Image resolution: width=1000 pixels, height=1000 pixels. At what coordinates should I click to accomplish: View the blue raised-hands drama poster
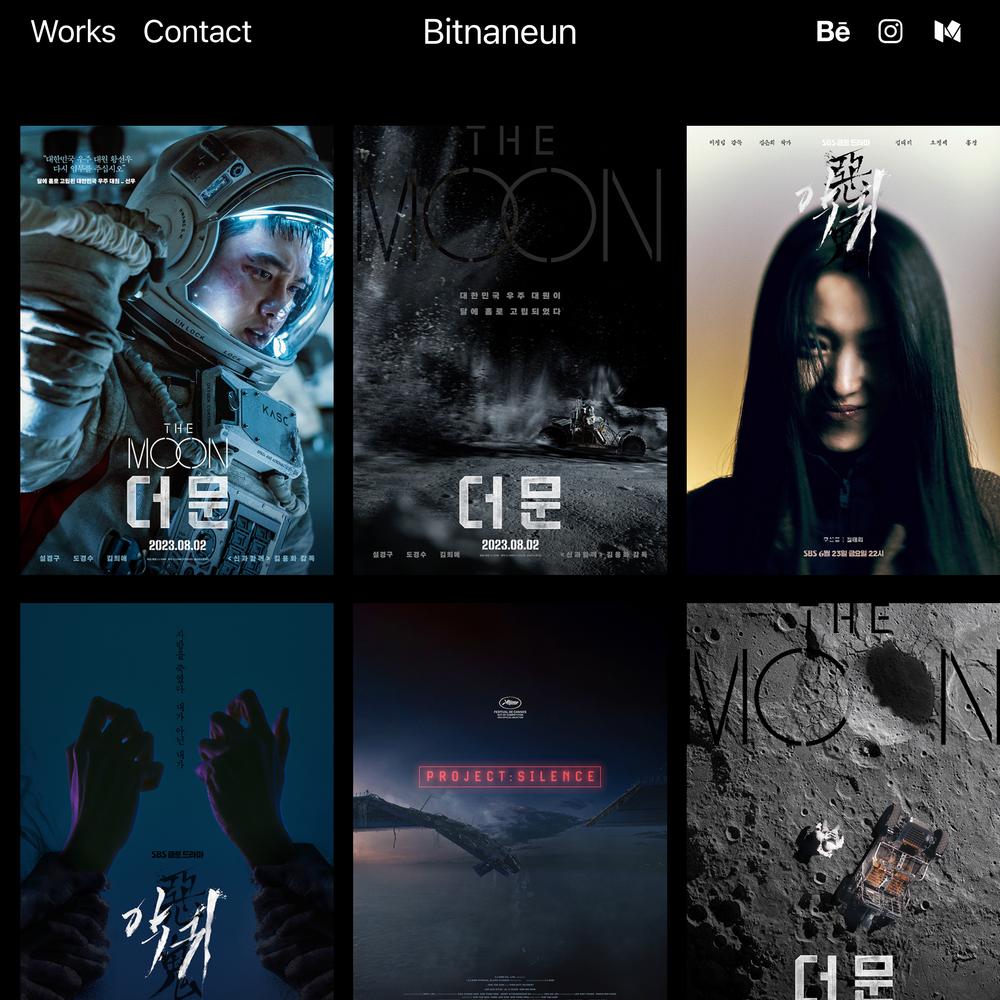177,800
